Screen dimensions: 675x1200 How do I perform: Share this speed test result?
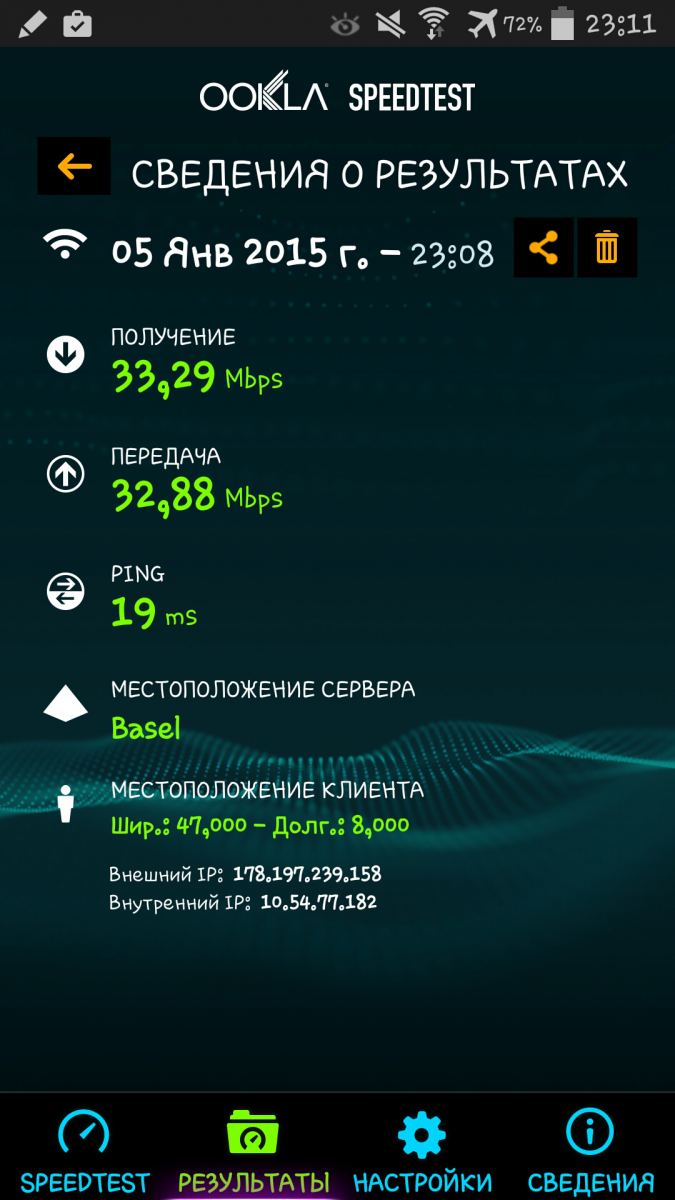(x=543, y=247)
